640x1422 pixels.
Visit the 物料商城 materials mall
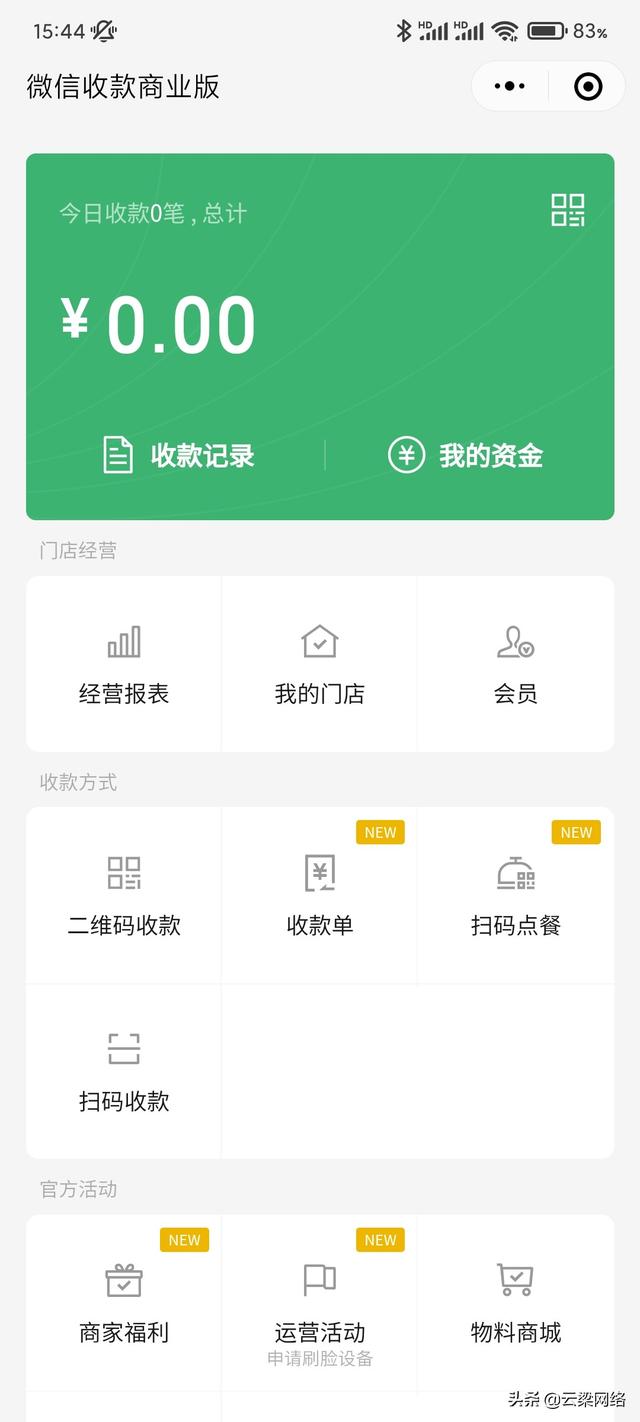pyautogui.click(x=516, y=1302)
